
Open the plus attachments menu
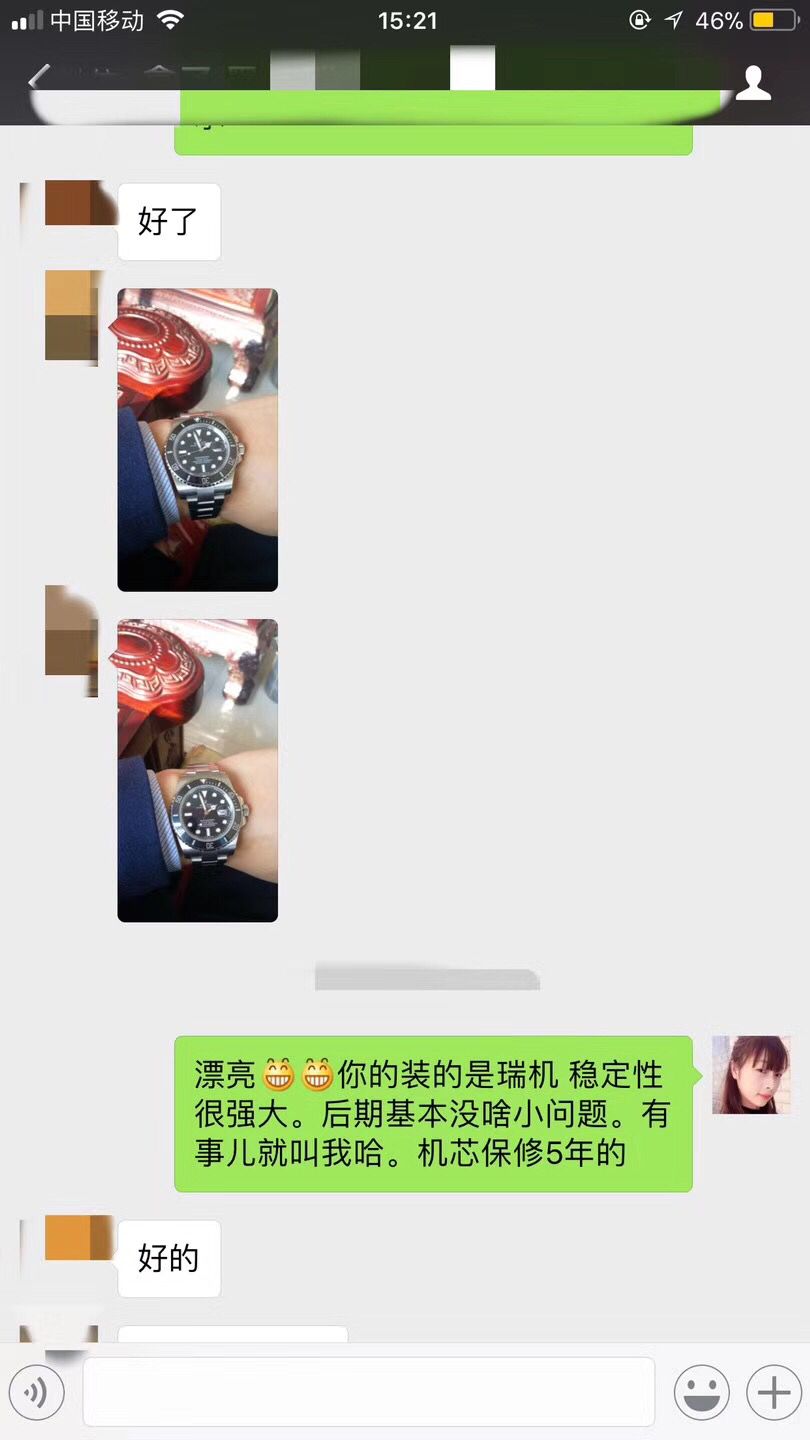[773, 1391]
